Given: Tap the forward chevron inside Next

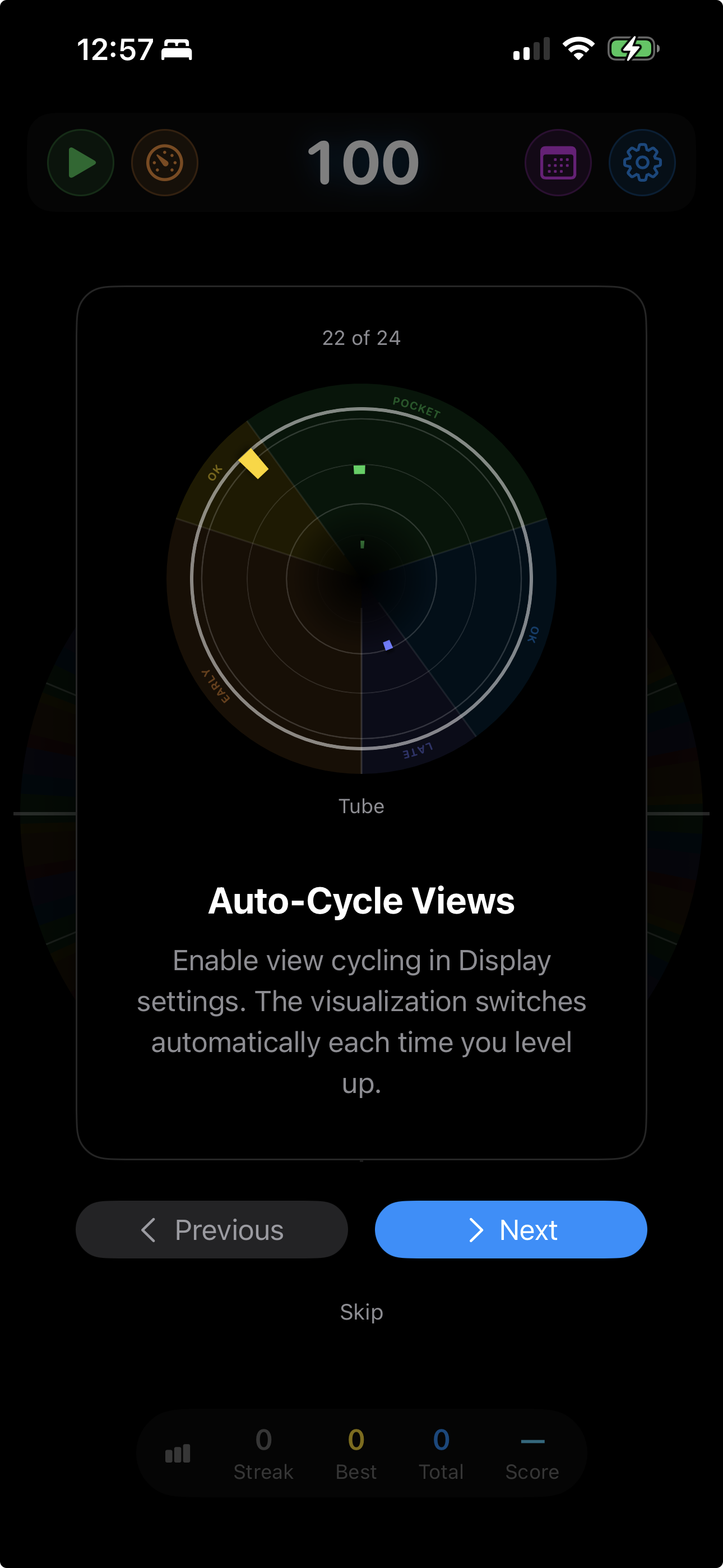Looking at the screenshot, I should pyautogui.click(x=478, y=1230).
